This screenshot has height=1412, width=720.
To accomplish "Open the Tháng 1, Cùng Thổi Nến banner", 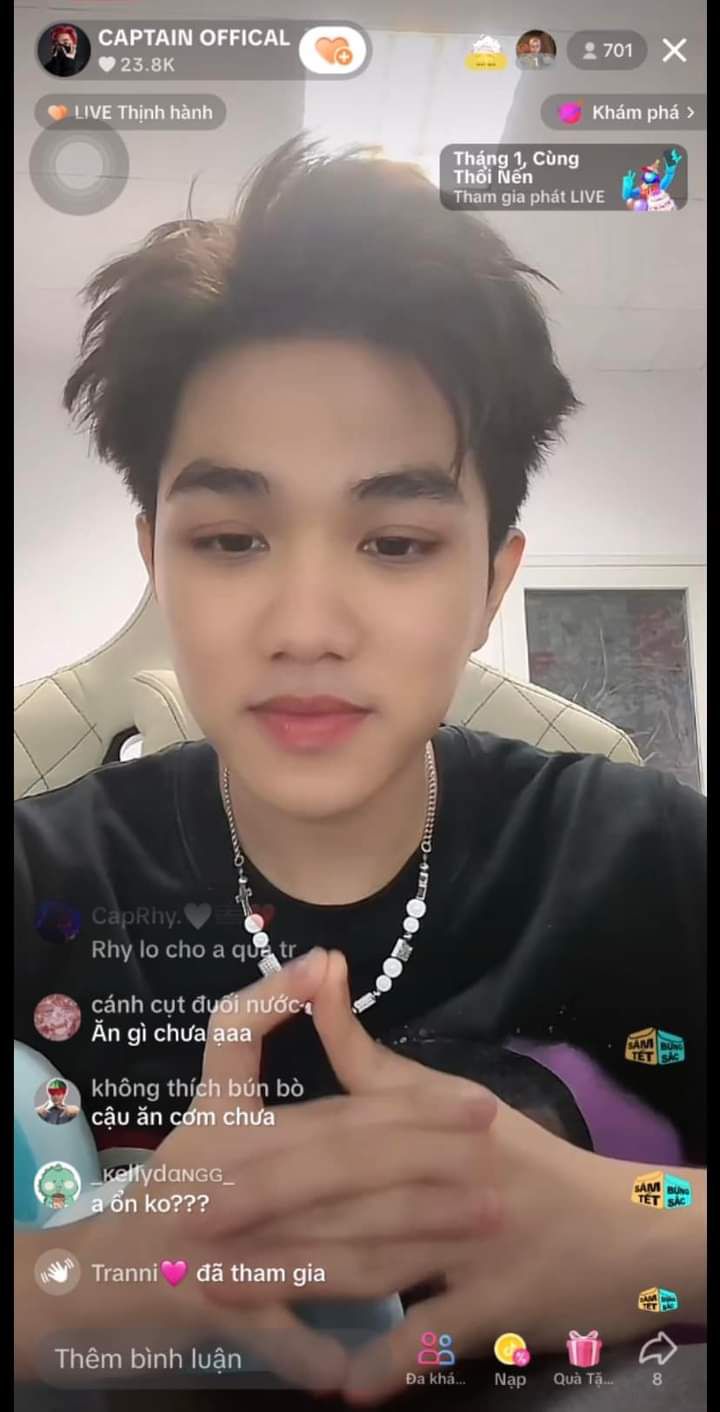I will pyautogui.click(x=563, y=177).
